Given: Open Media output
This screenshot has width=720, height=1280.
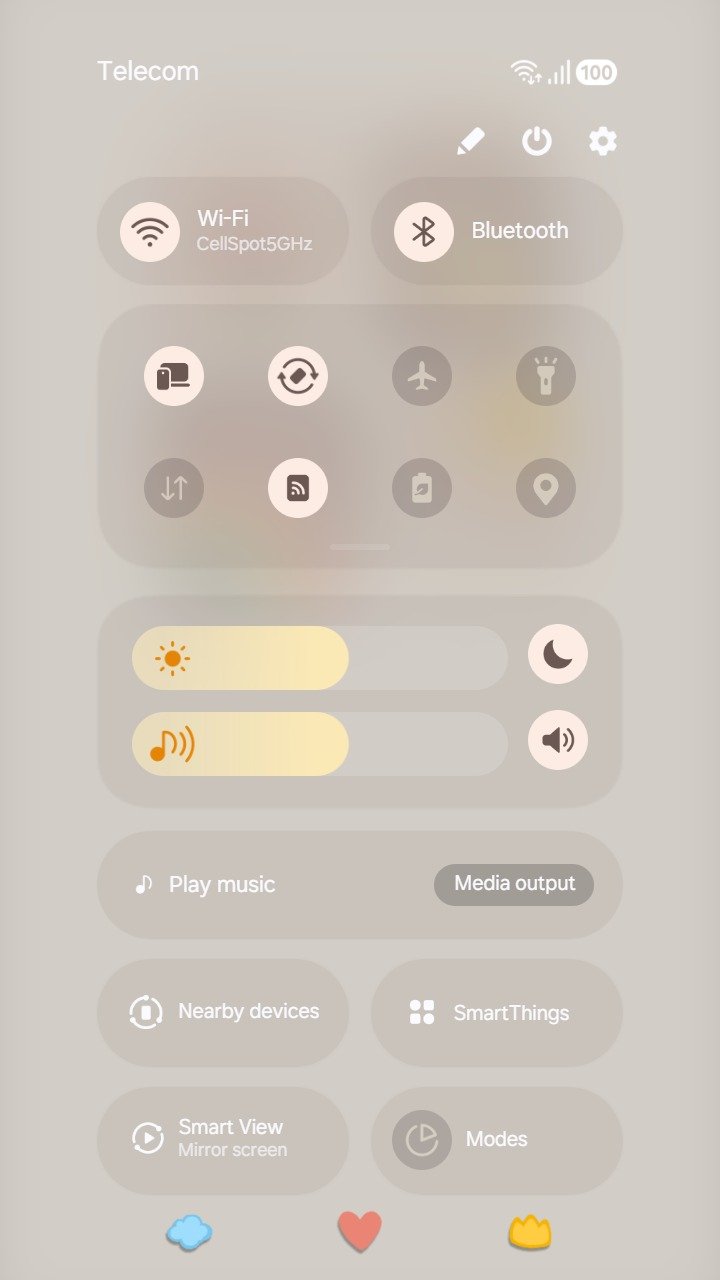Looking at the screenshot, I should 514,884.
